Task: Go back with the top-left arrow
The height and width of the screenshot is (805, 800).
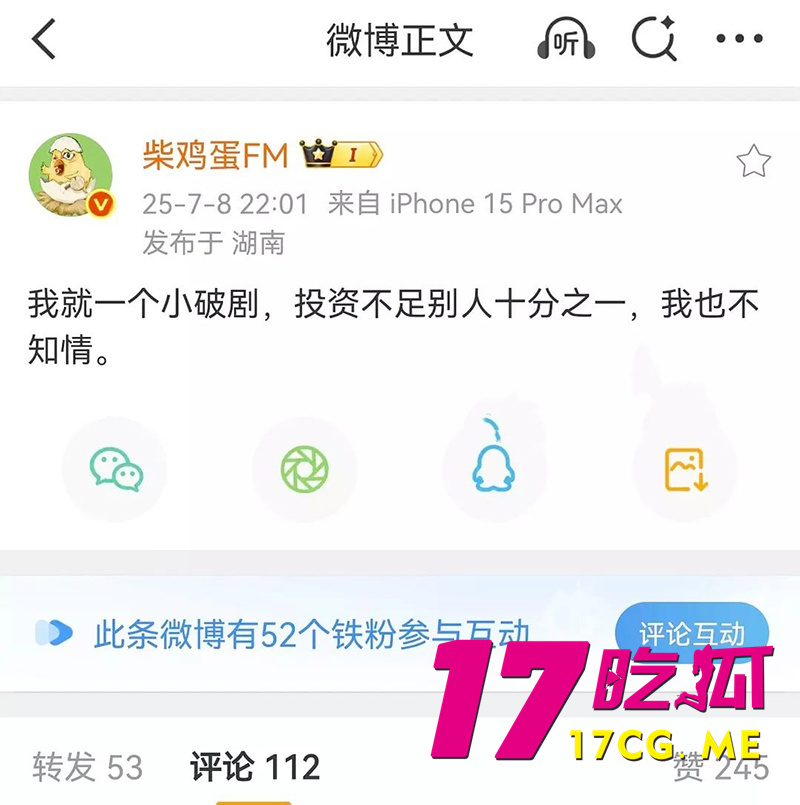Action: coord(44,40)
